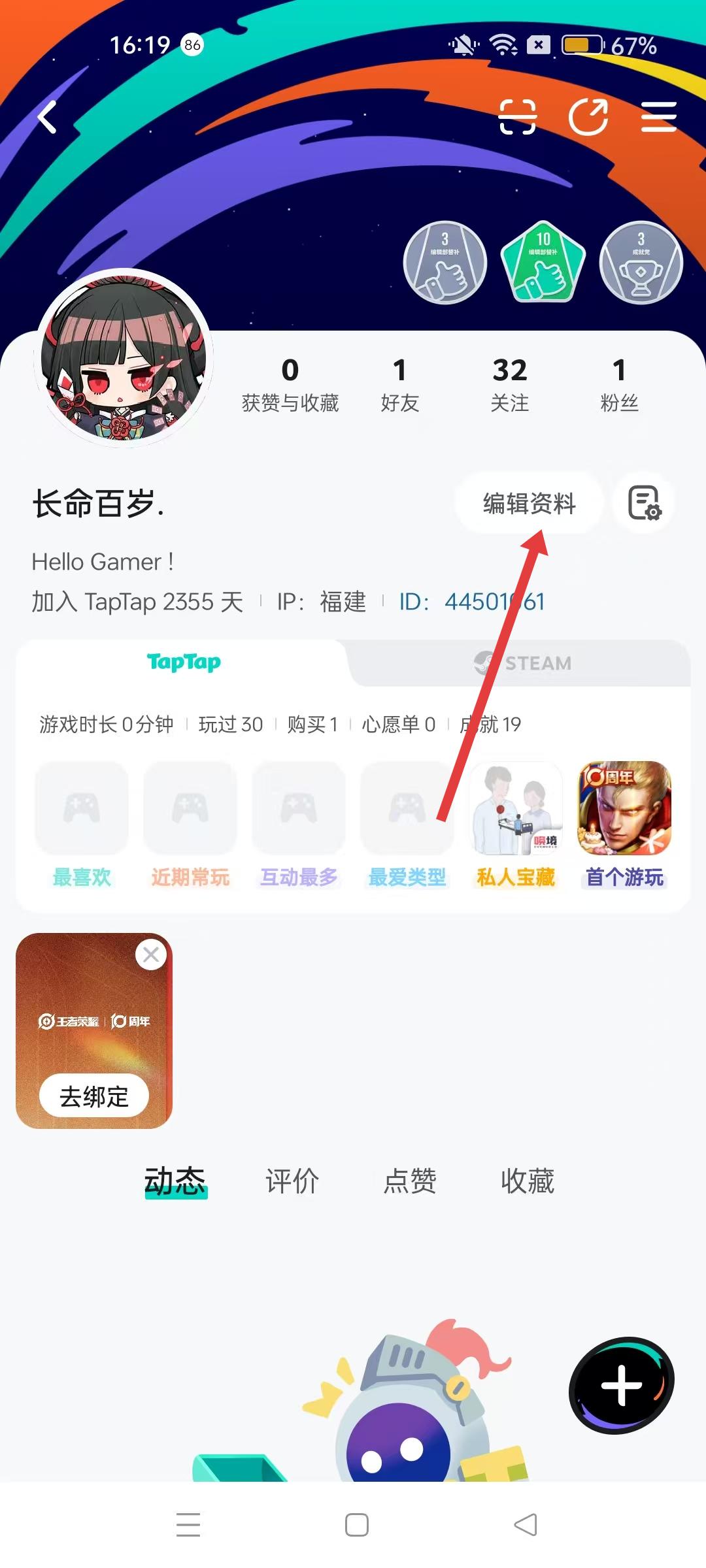
Task: Create a new post with plus button
Action: point(621,1385)
